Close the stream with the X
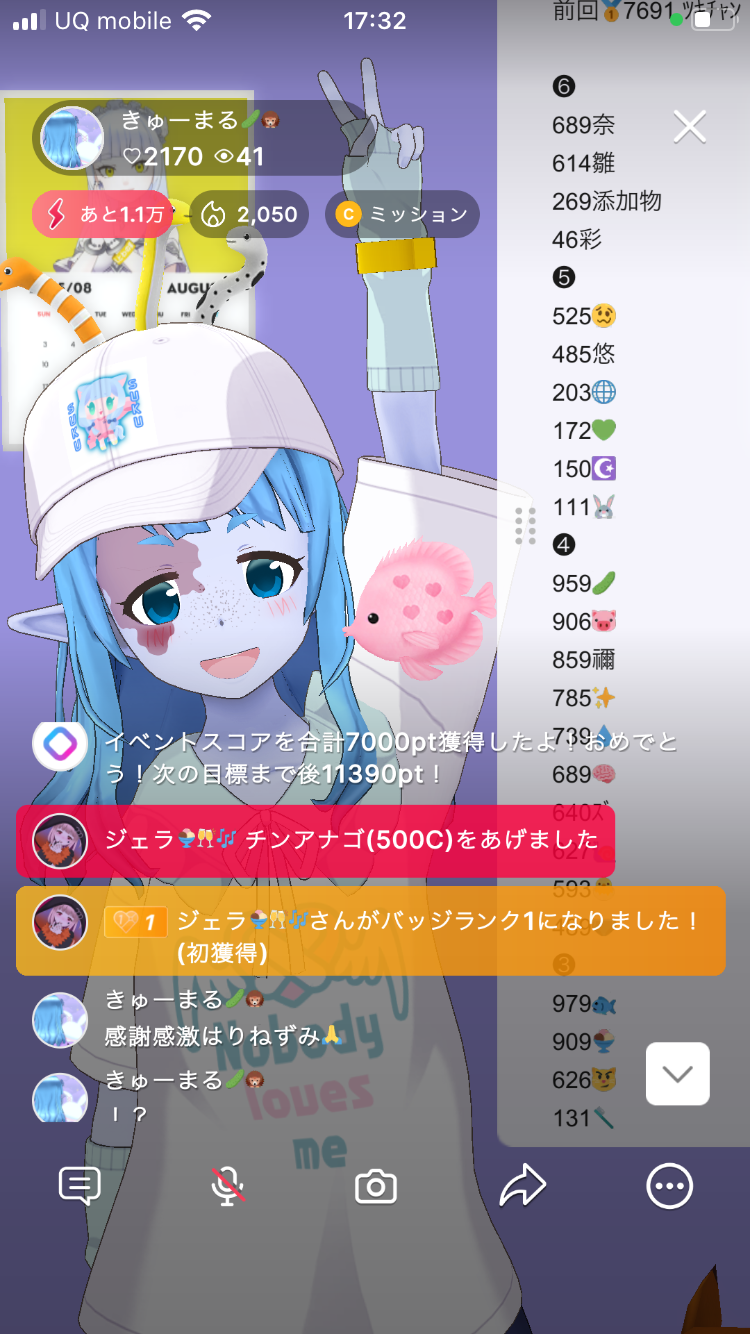 690,127
